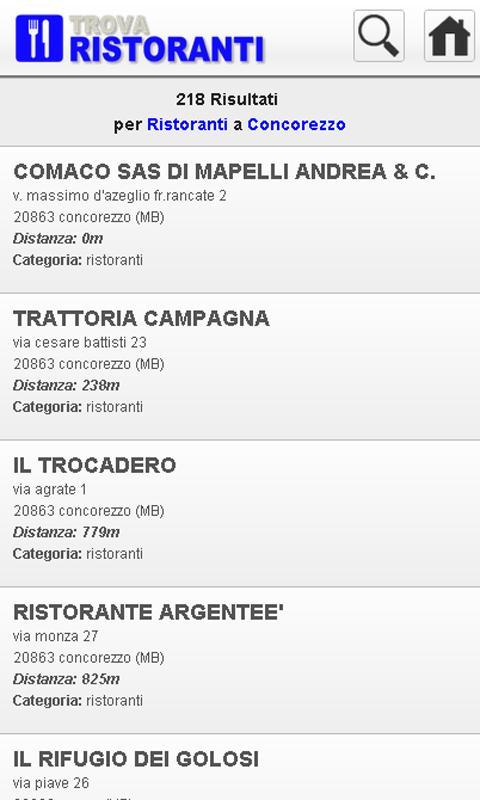Open Il Rifugio dei Golosi entry
The image size is (480, 800).
pyautogui.click(x=240, y=767)
